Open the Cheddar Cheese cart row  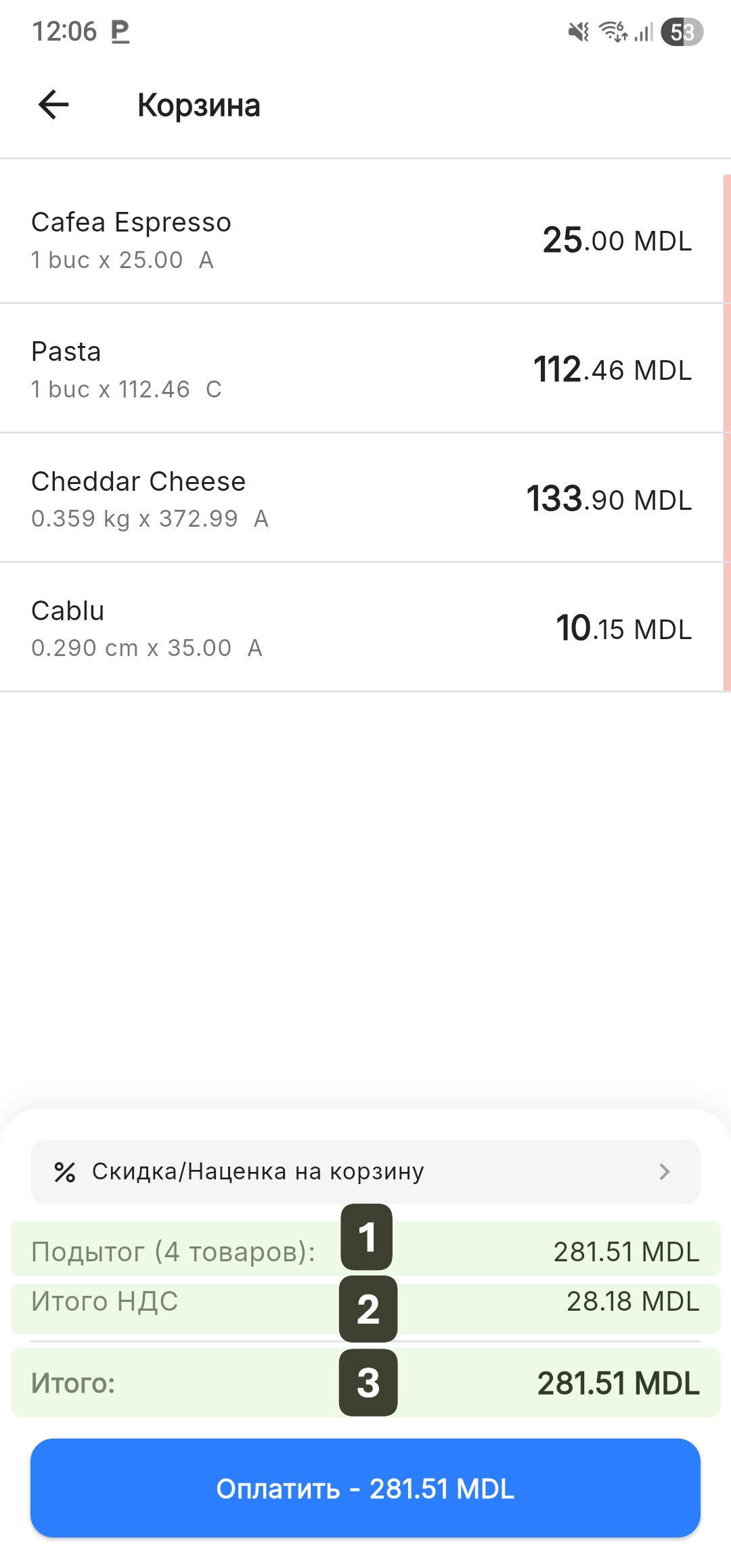(361, 499)
